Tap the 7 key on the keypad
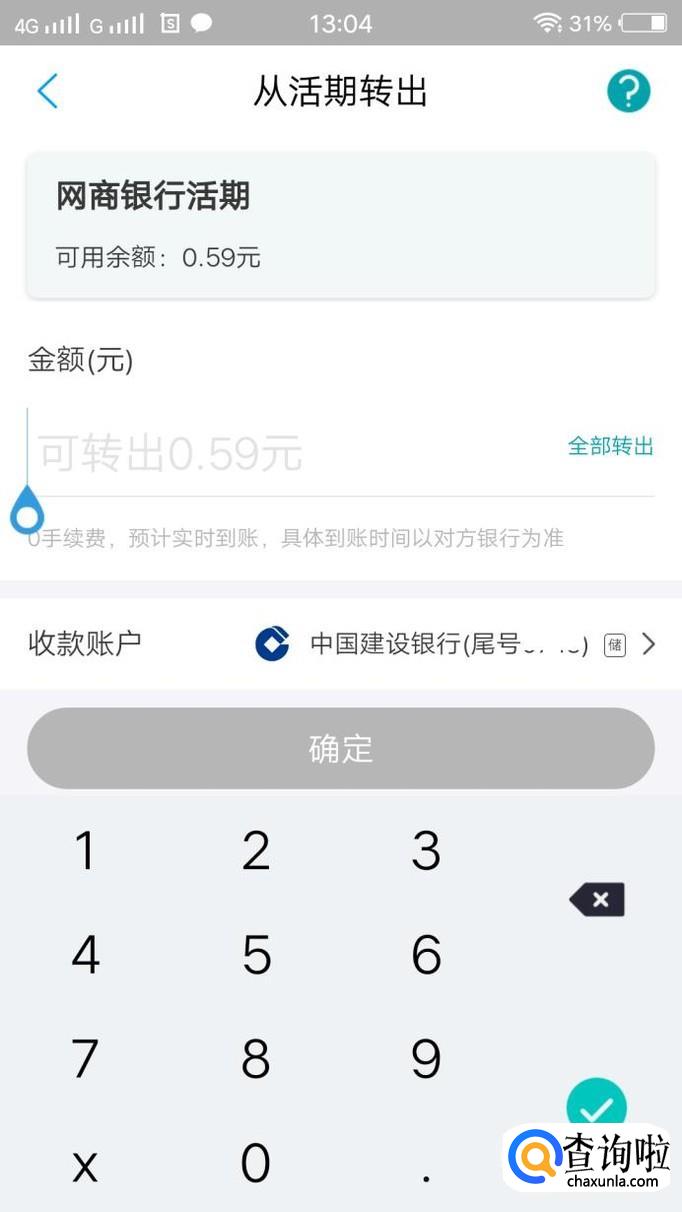Screen dimensions: 682x1212 (x=86, y=1058)
